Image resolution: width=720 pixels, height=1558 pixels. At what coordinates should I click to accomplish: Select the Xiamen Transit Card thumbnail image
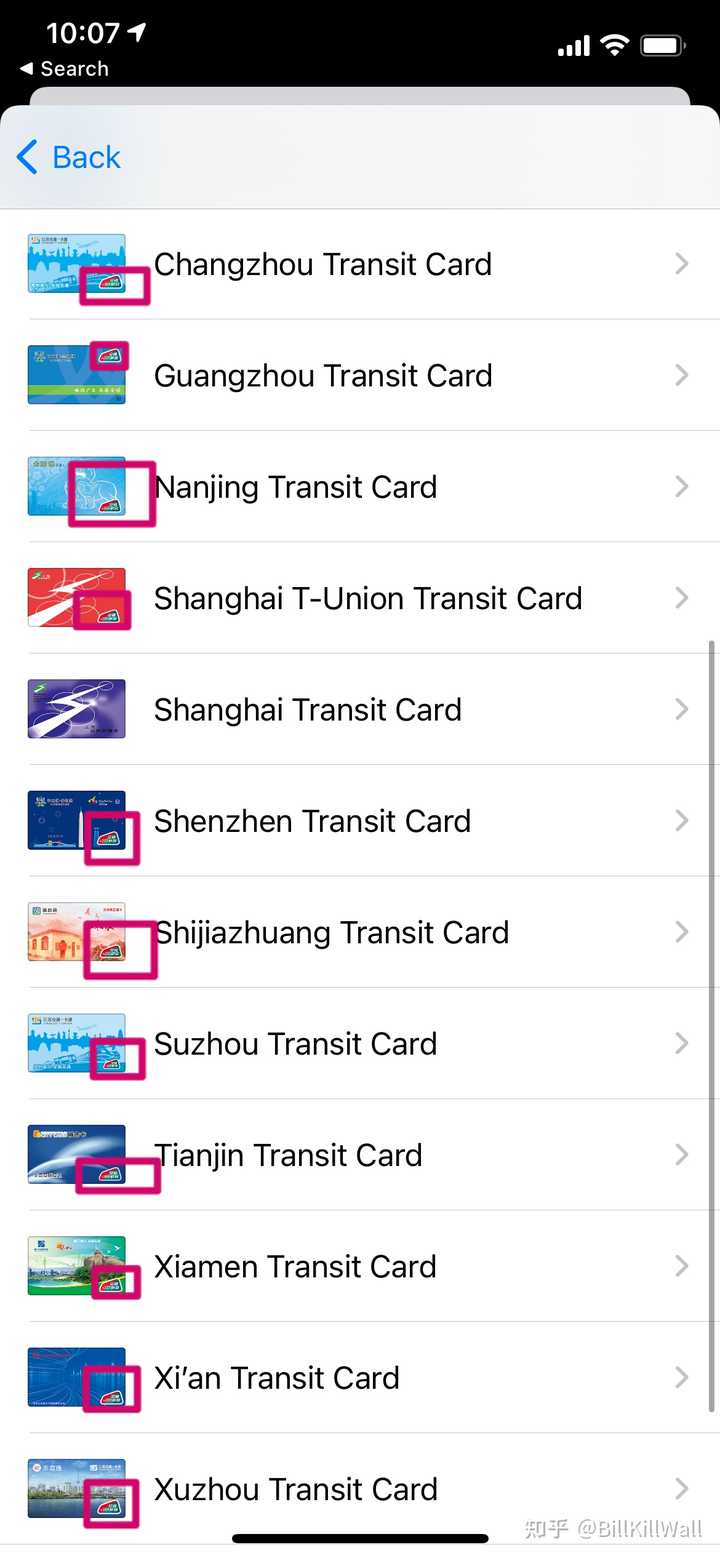(76, 1266)
